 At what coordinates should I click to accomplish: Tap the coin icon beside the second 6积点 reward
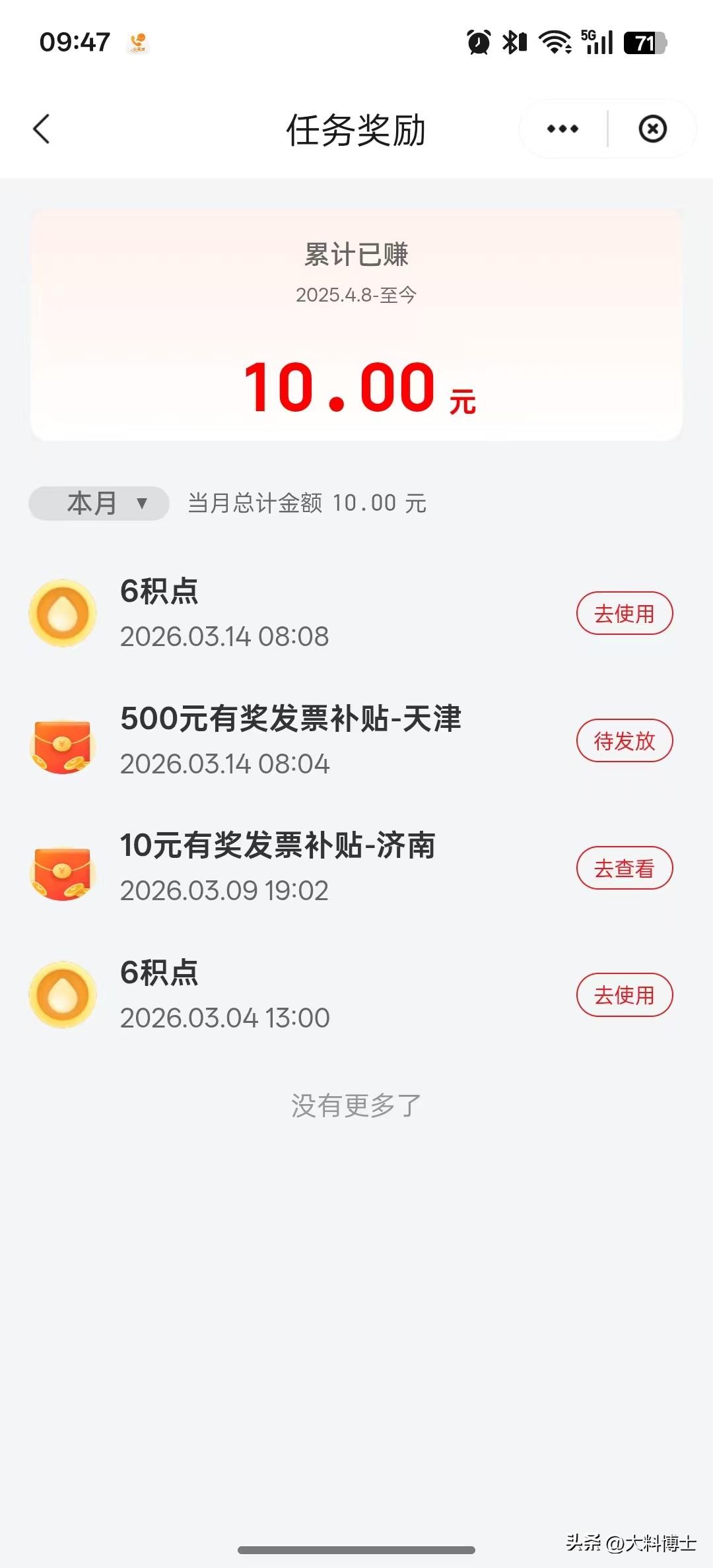point(63,995)
